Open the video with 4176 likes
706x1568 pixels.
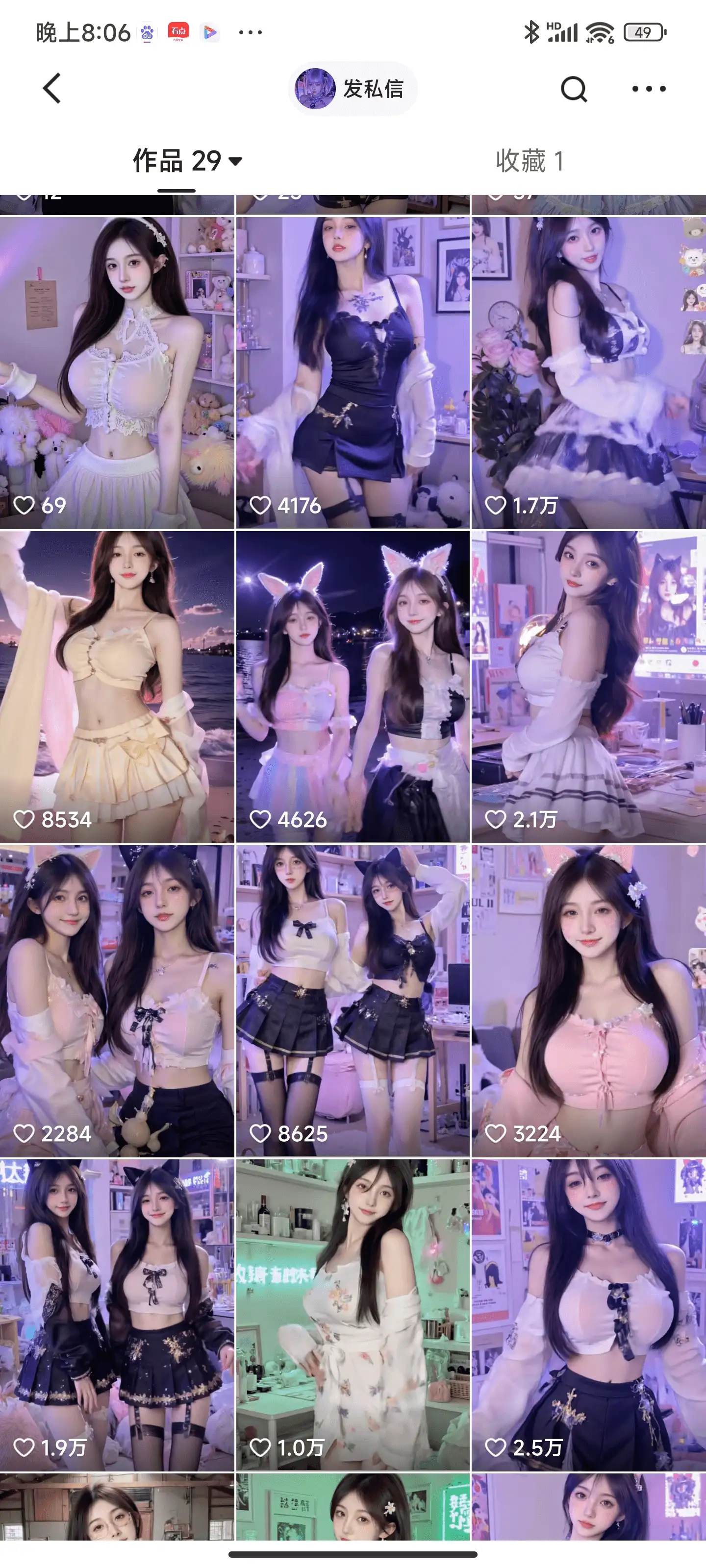point(353,372)
